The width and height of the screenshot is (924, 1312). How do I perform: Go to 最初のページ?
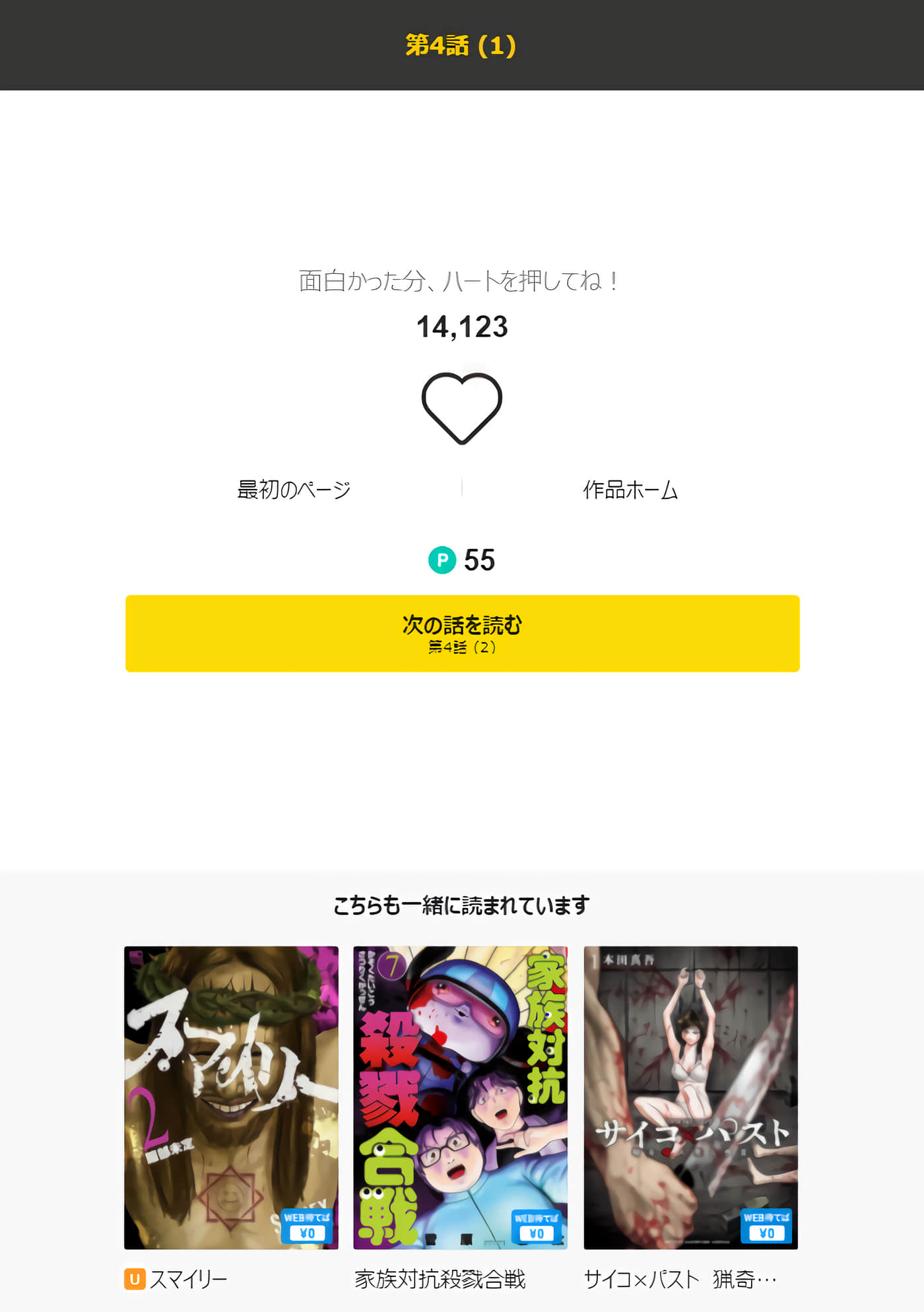click(294, 490)
